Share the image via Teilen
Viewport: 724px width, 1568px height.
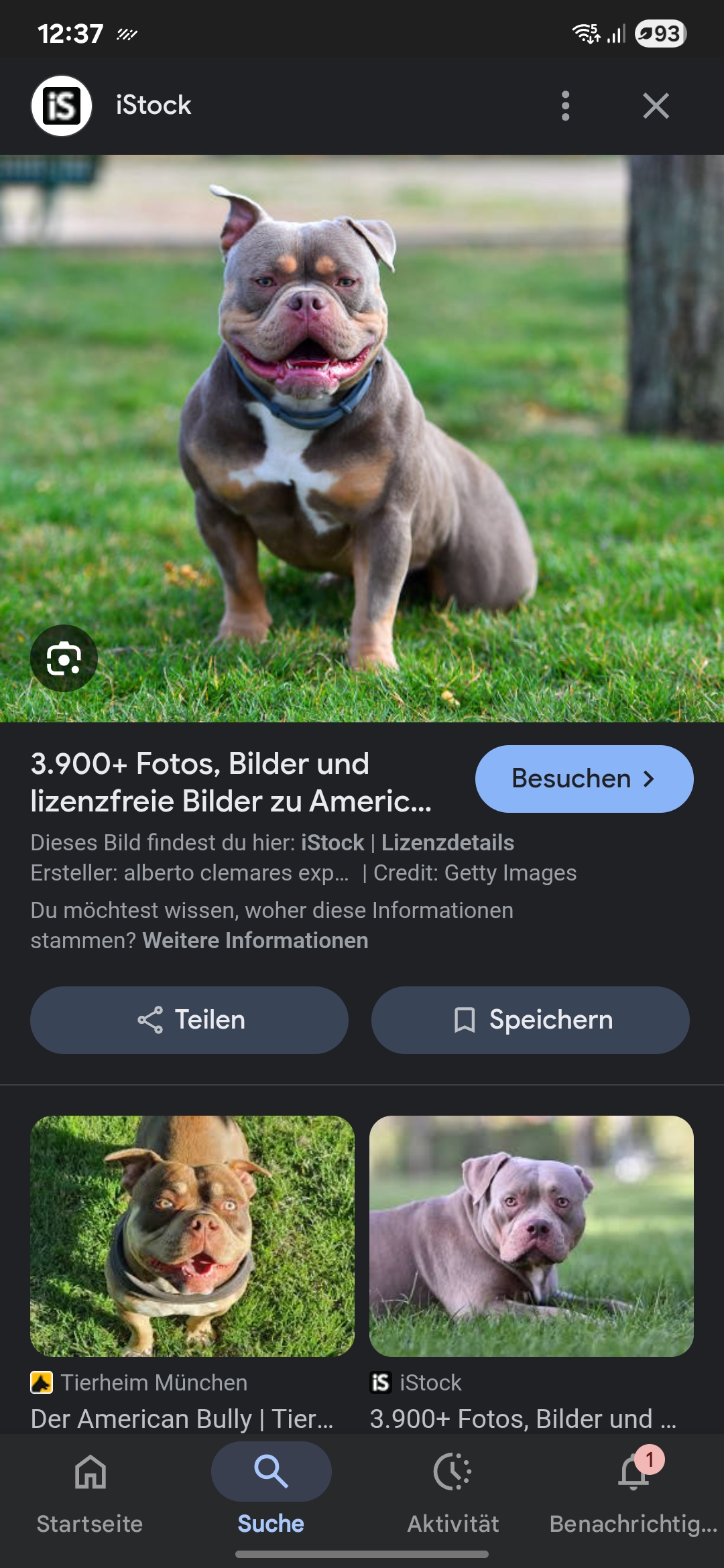189,1020
